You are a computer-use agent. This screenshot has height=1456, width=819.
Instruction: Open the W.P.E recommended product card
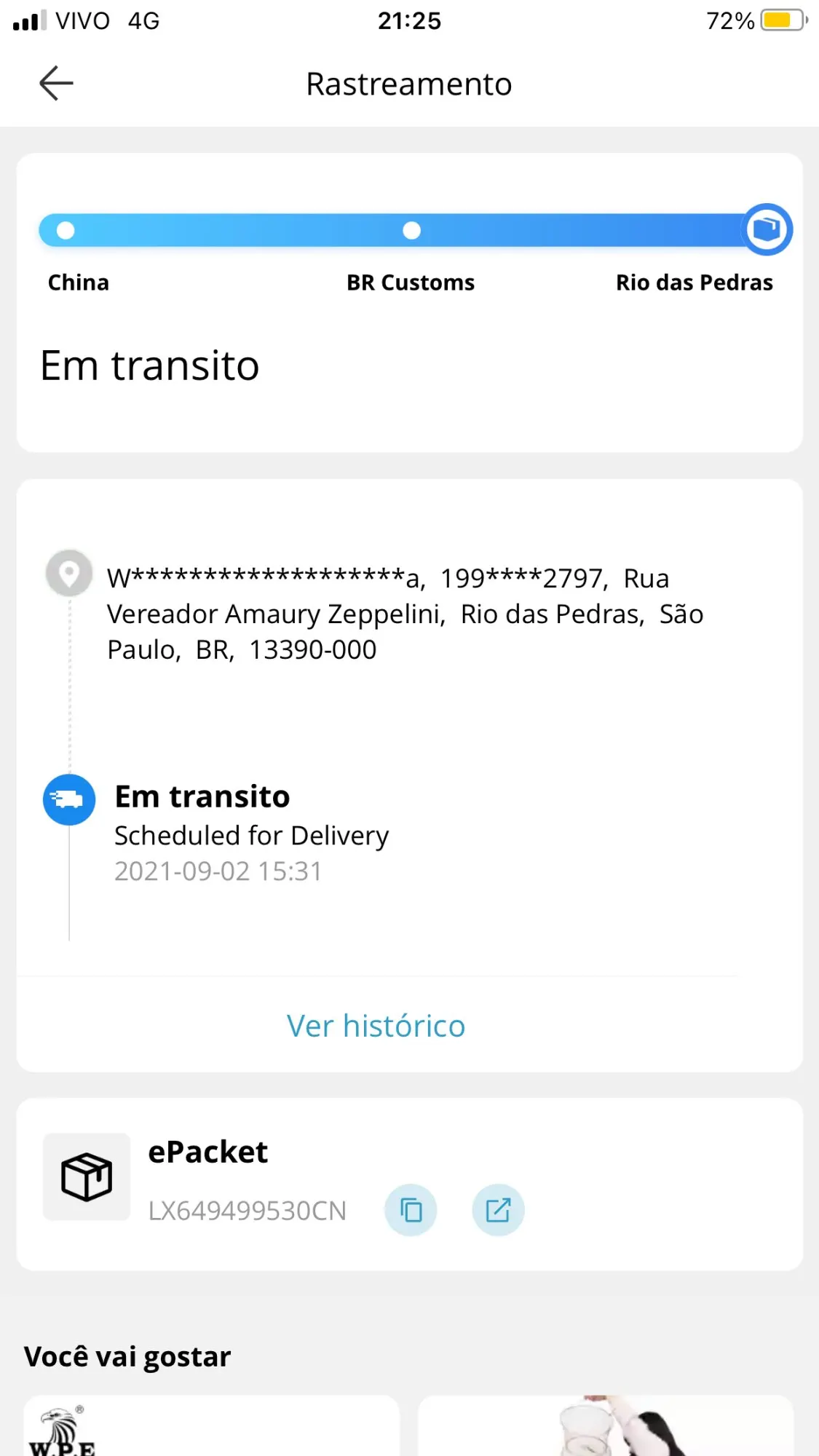pos(211,1426)
